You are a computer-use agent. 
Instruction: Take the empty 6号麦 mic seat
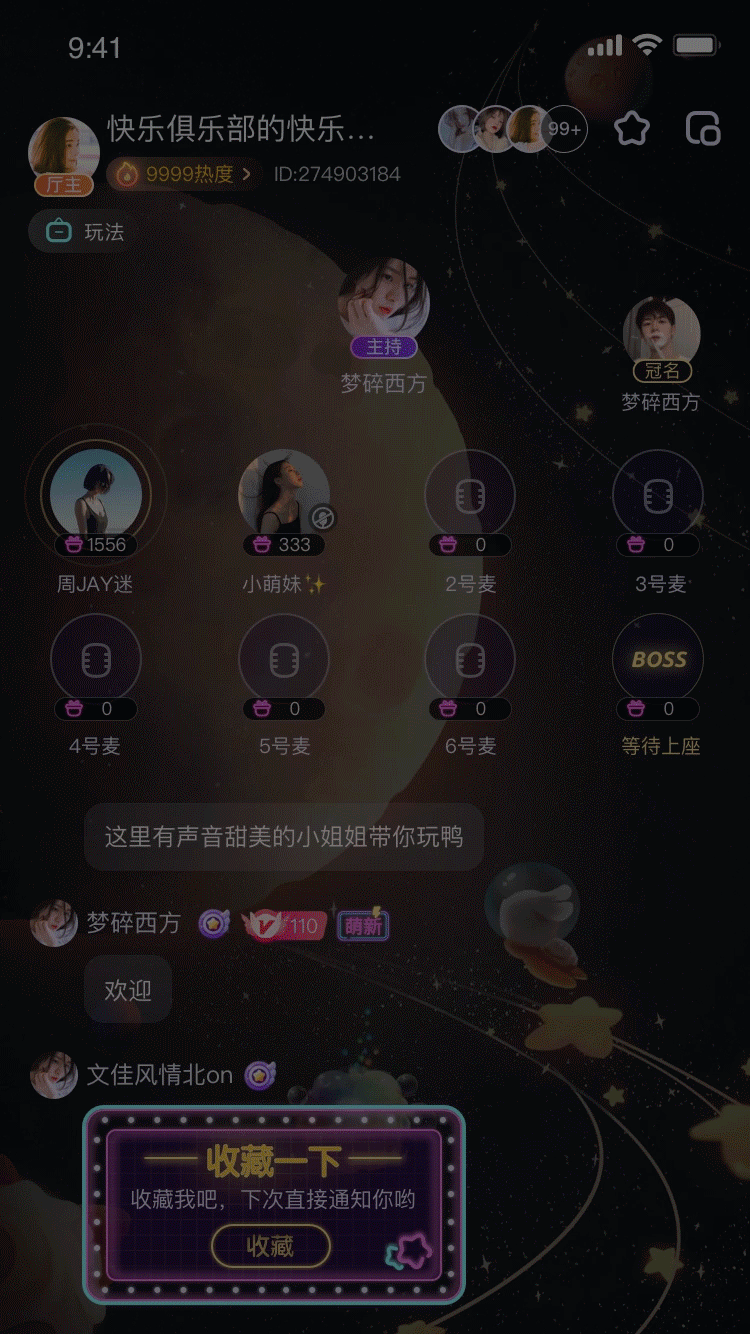[x=470, y=657]
